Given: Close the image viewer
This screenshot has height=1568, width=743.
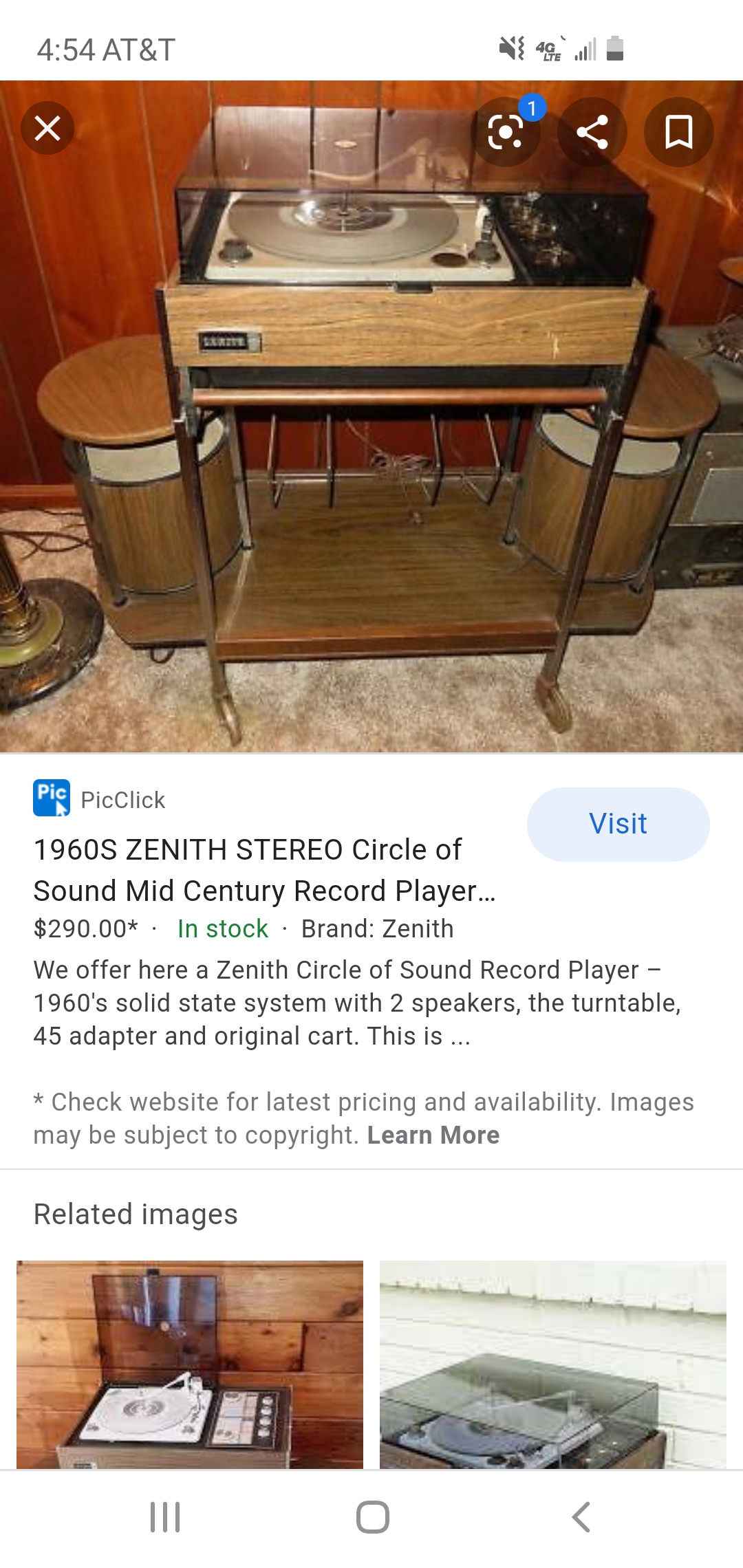Looking at the screenshot, I should click(x=47, y=128).
